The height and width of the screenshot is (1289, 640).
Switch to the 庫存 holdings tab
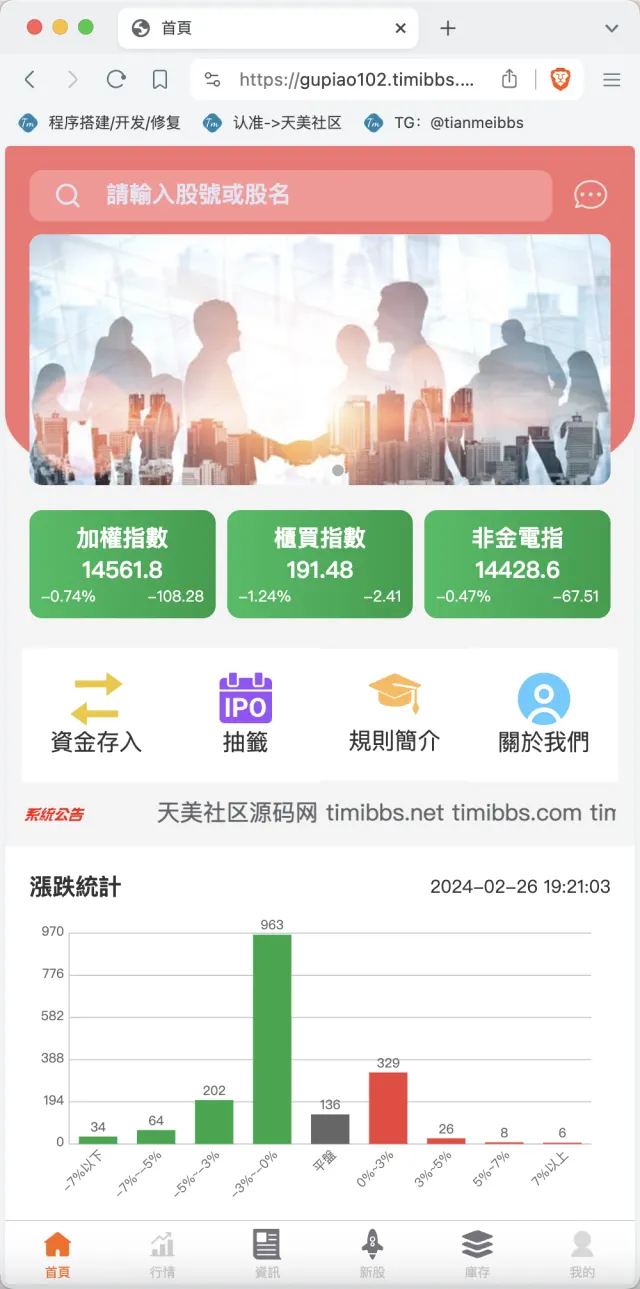coord(477,1255)
